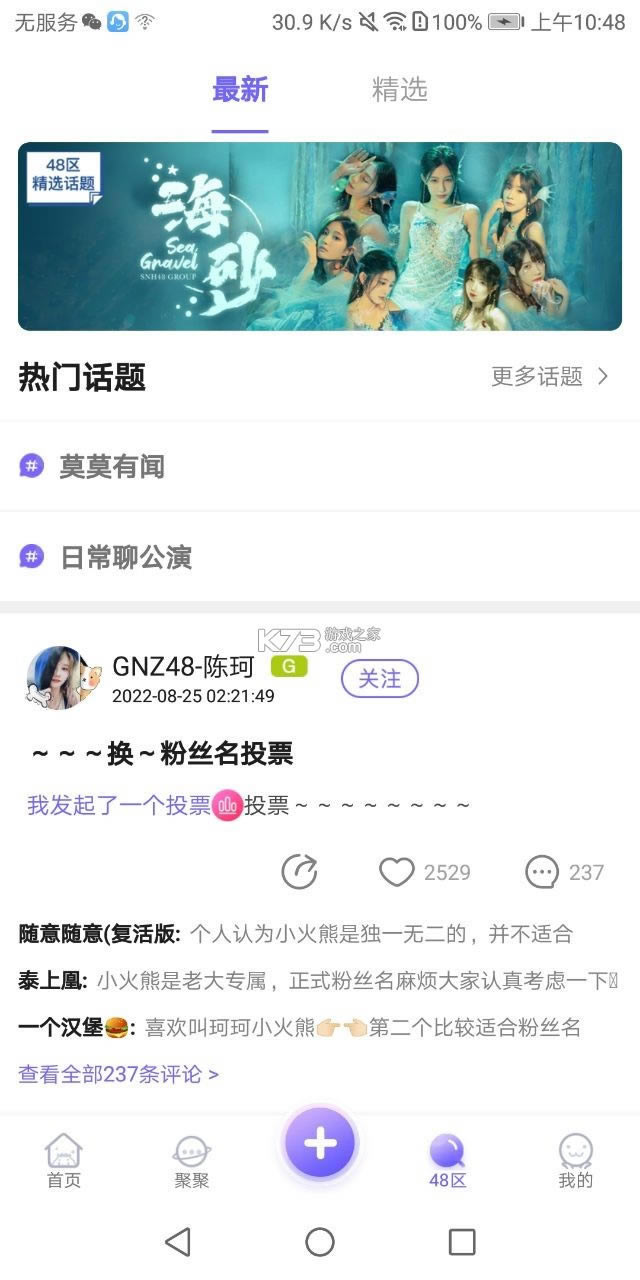640x1280 pixels.
Task: Create a new post with the plus button
Action: (320, 1143)
